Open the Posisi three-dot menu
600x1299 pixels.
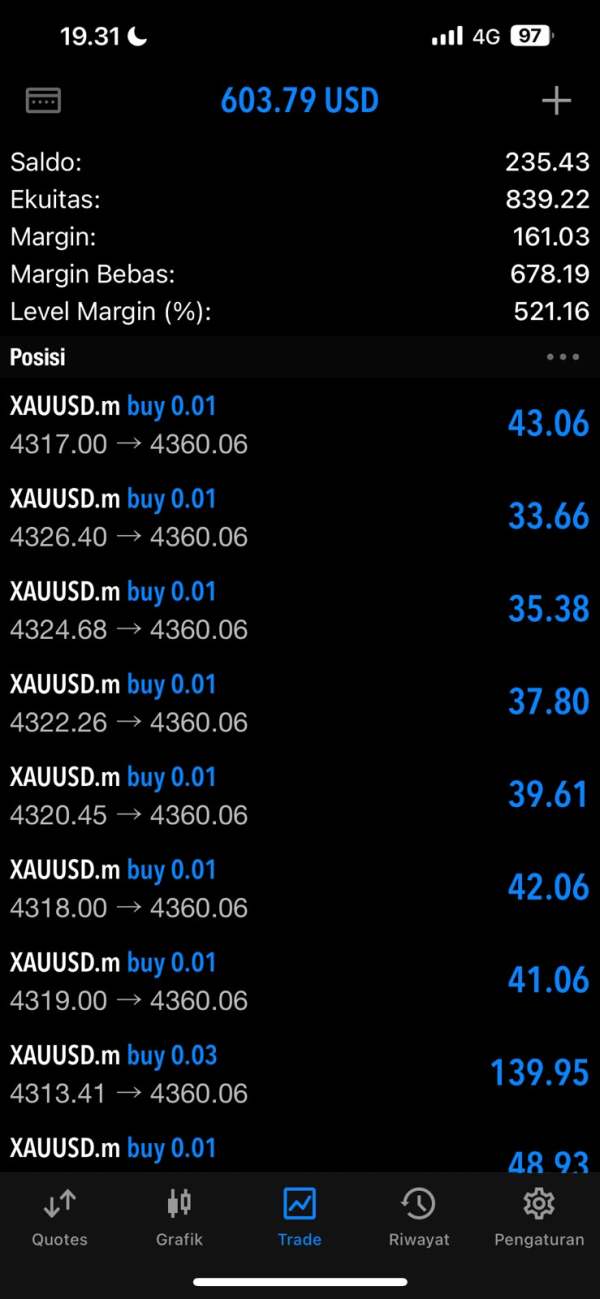[x=563, y=357]
